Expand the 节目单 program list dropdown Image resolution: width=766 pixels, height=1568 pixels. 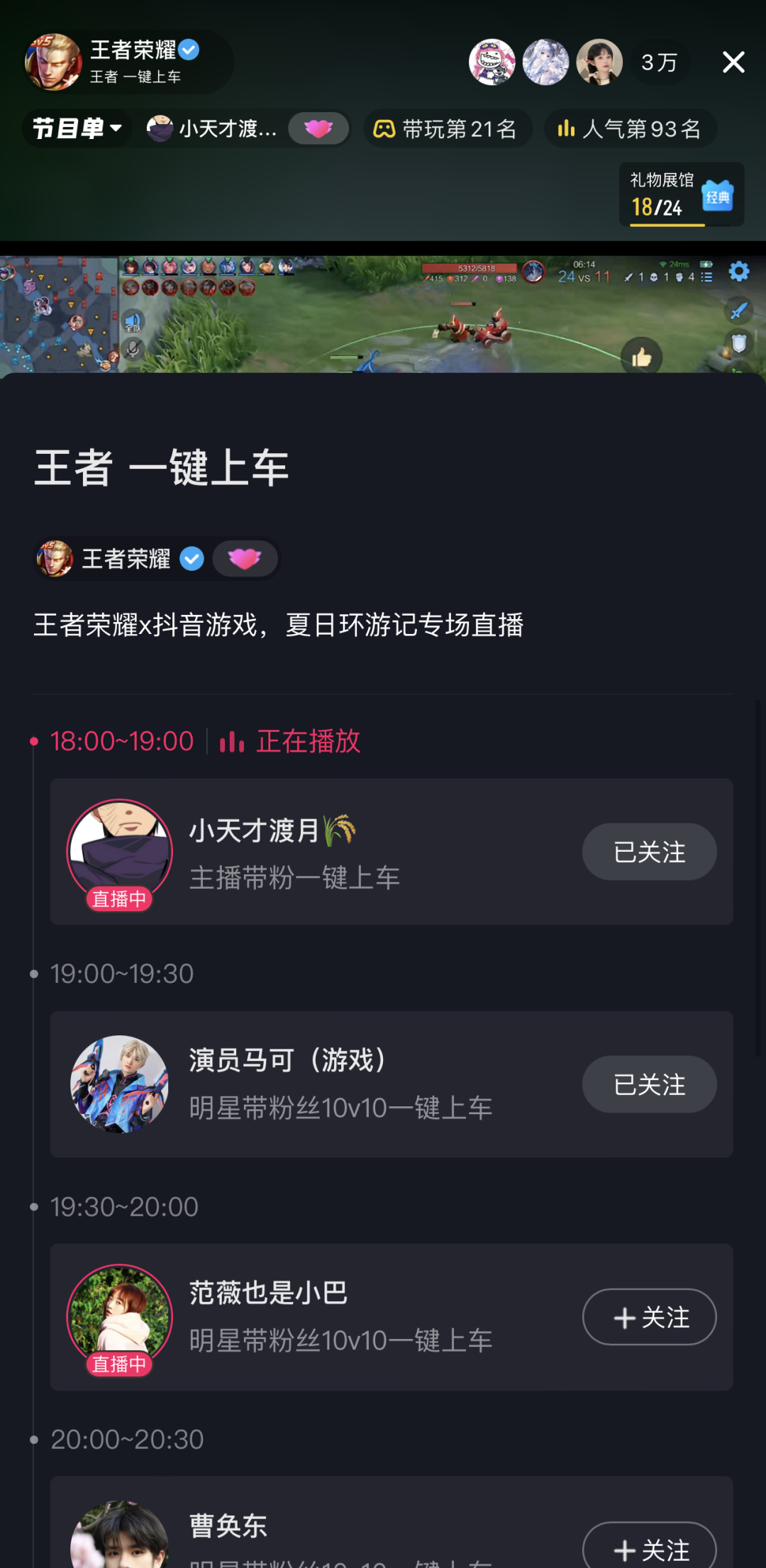coord(77,128)
